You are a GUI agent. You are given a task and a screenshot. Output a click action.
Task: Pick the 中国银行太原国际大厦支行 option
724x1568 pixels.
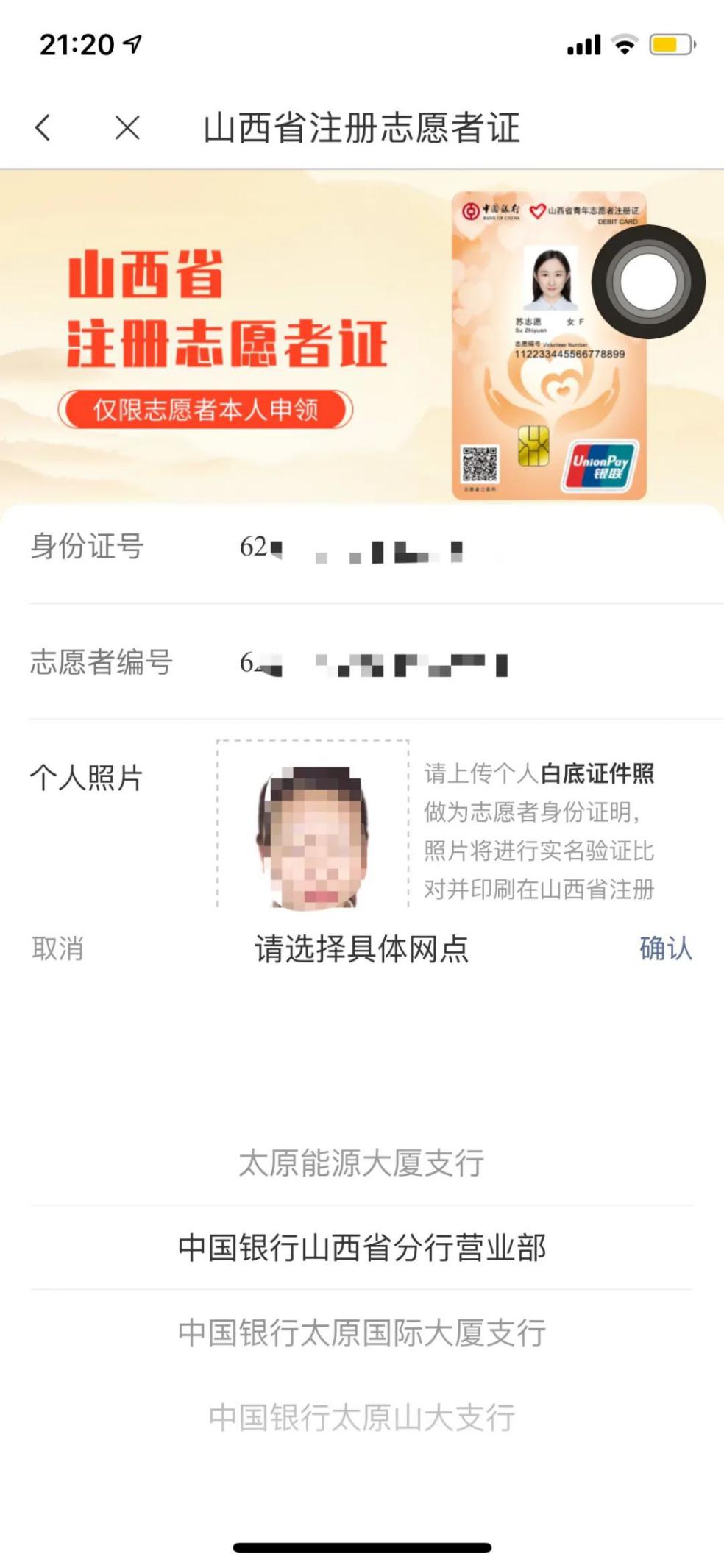pos(361,1333)
